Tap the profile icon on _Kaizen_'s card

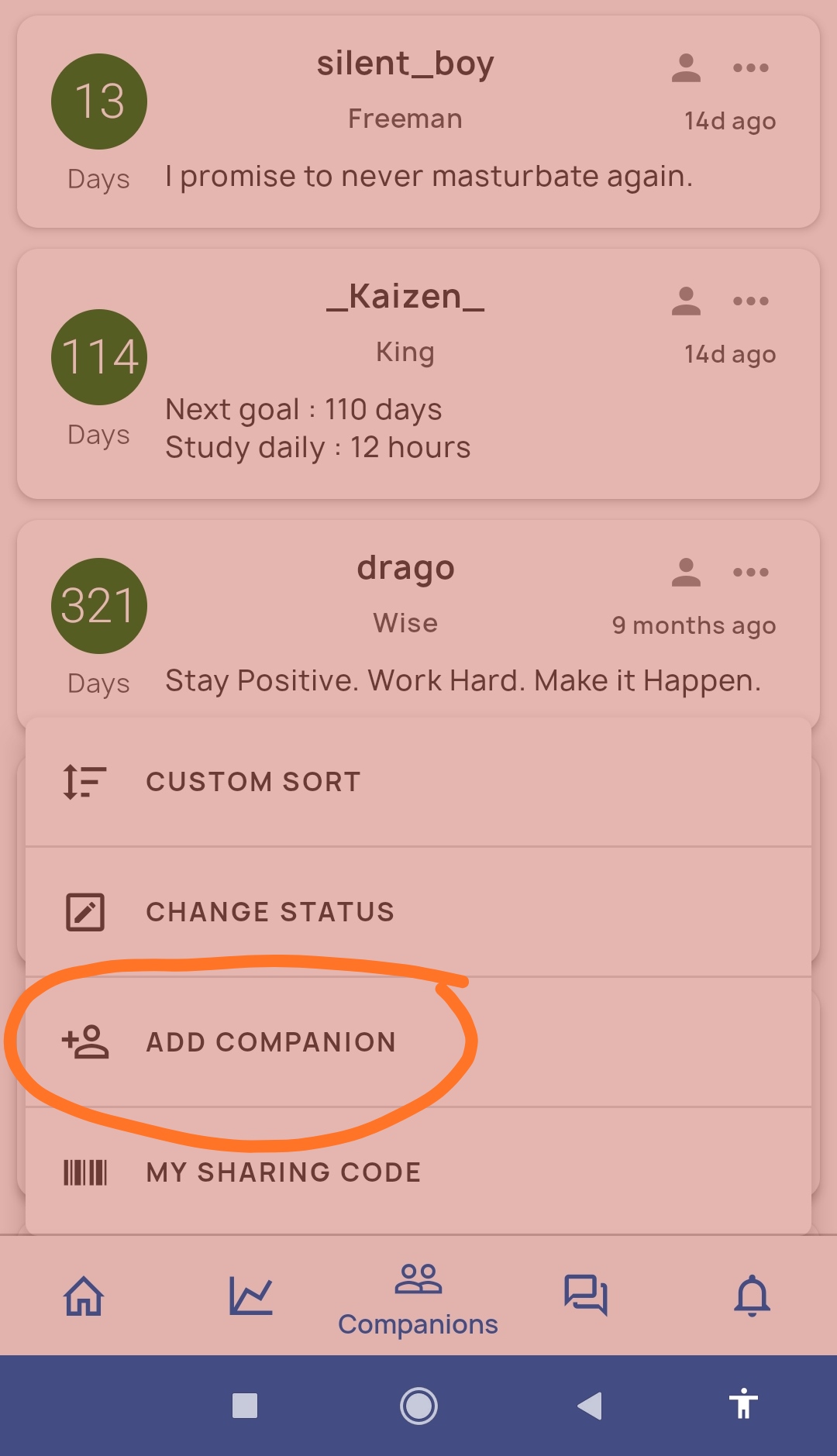[686, 301]
